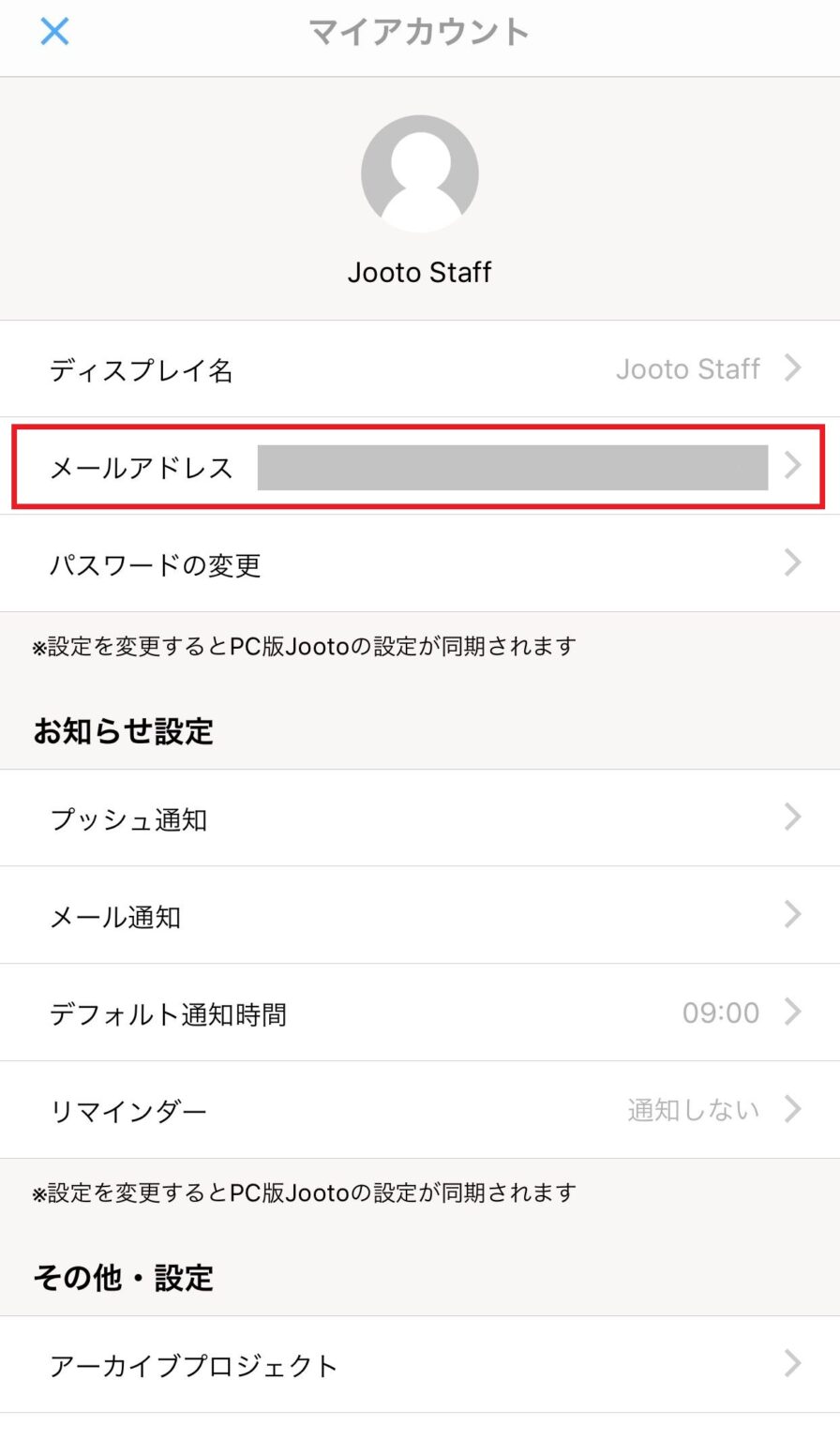
Task: Tap the profile avatar icon
Action: click(420, 174)
